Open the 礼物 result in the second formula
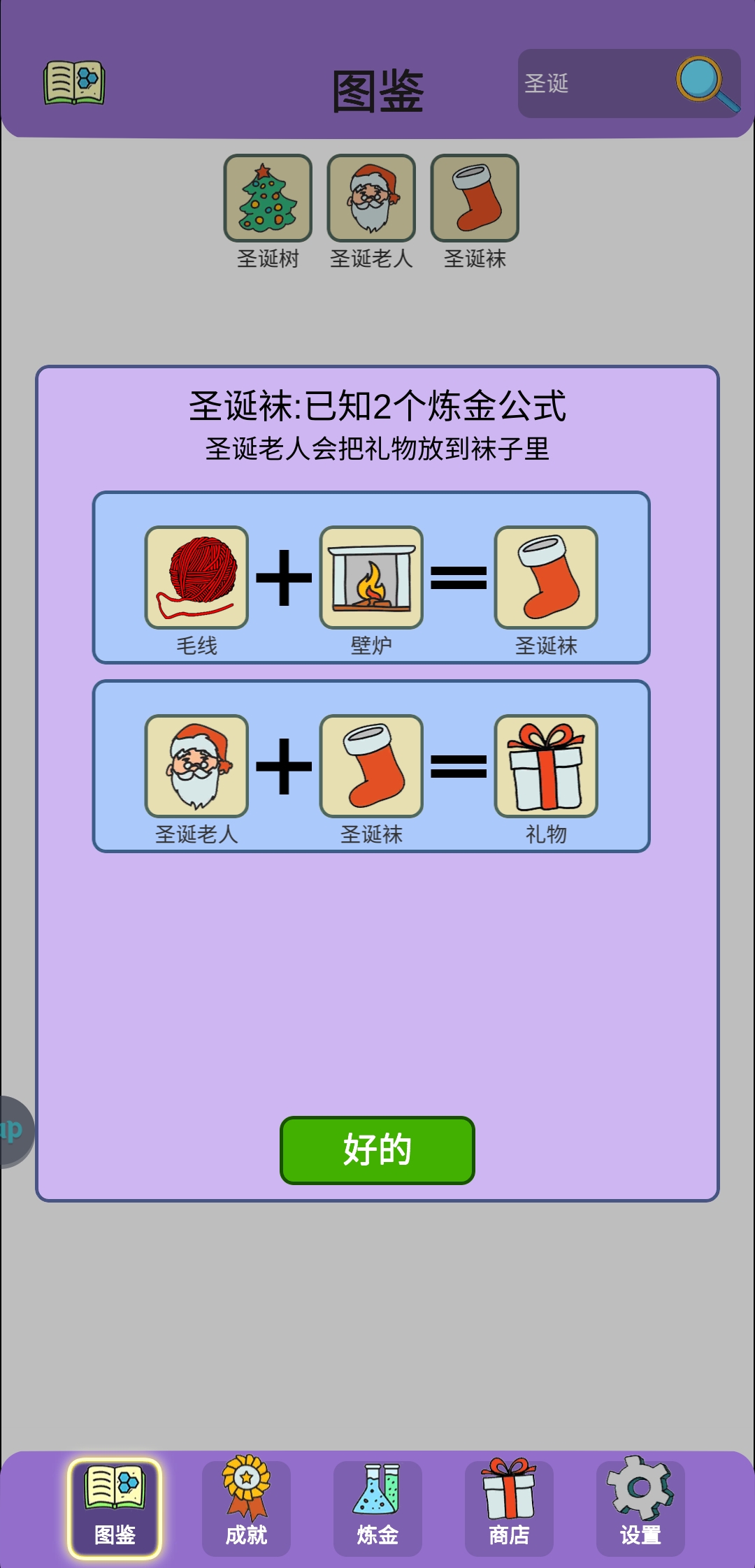 point(546,767)
